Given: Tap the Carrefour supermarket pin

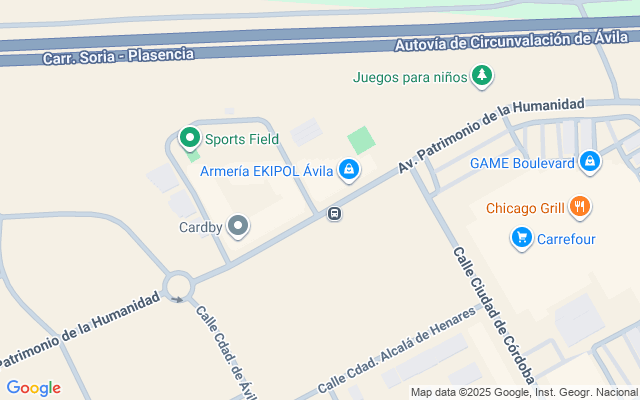Looking at the screenshot, I should (x=521, y=238).
